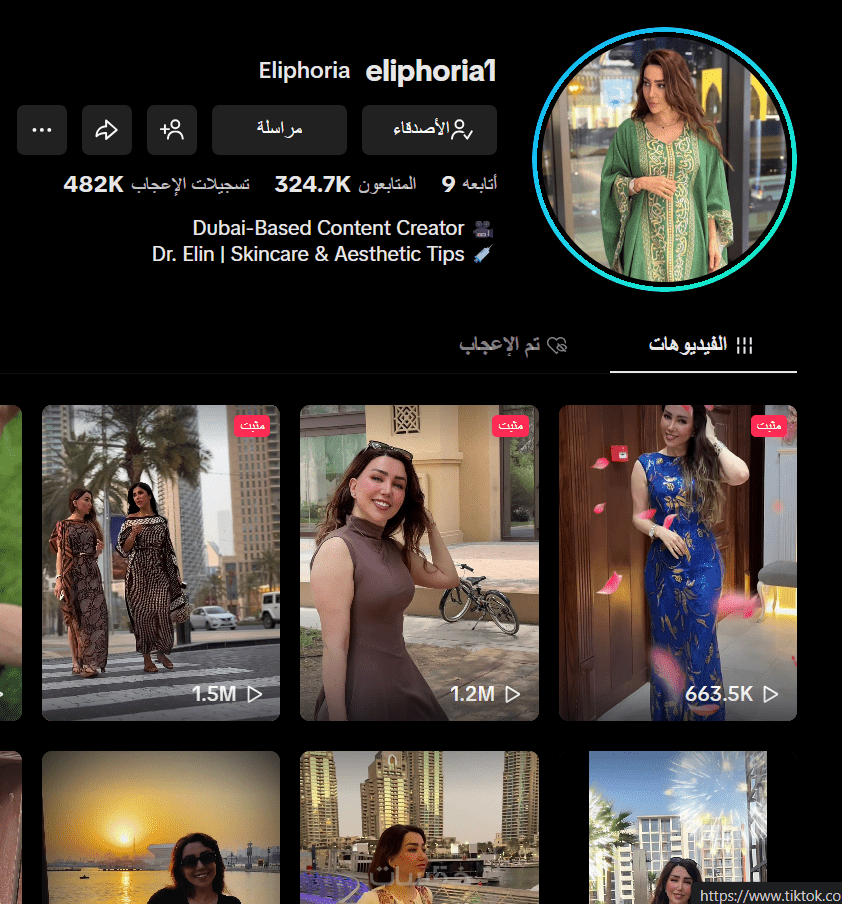The image size is (842, 904).
Task: Send a message with the مراسلة button
Action: [279, 130]
